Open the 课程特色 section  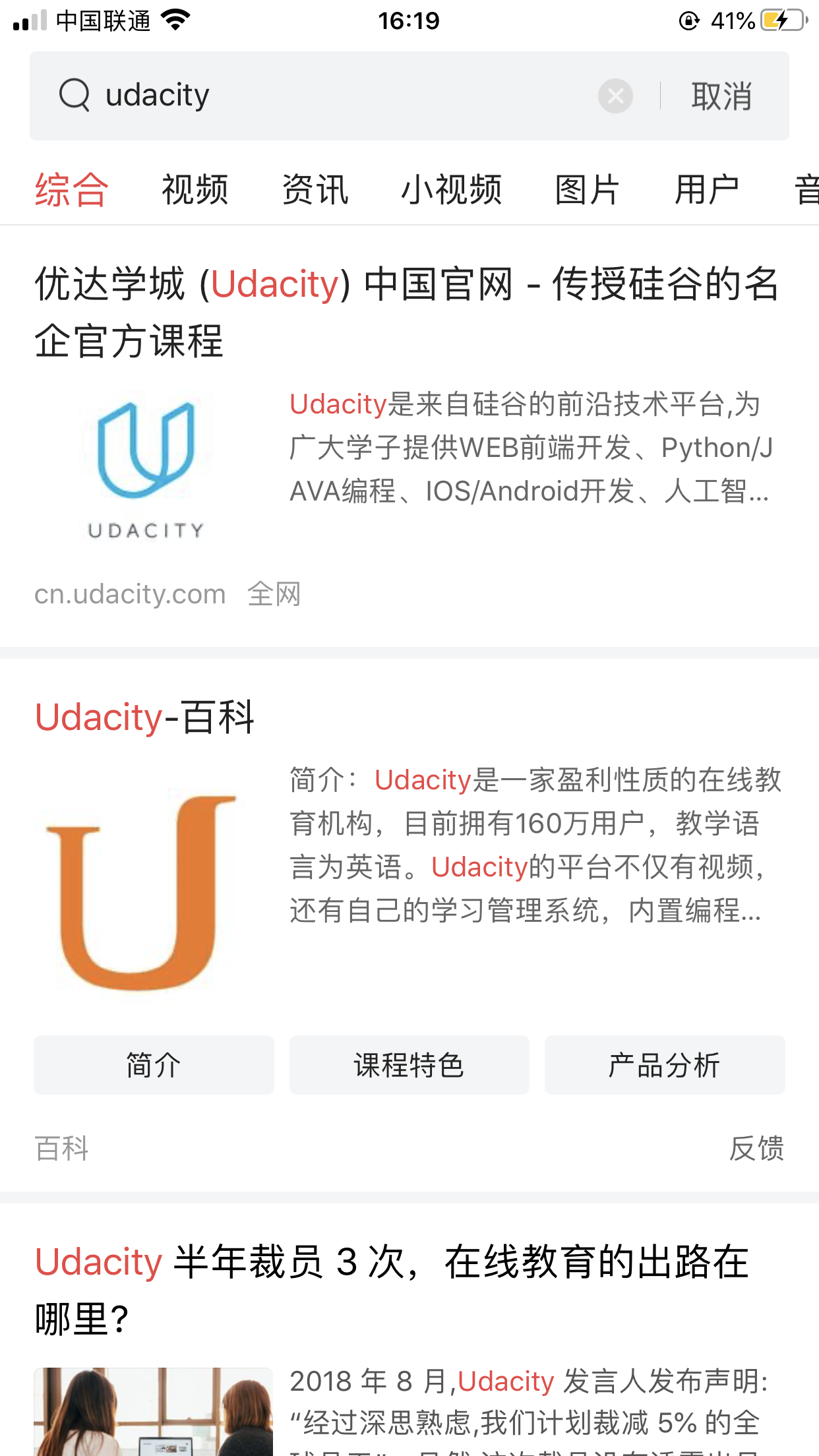(409, 1065)
